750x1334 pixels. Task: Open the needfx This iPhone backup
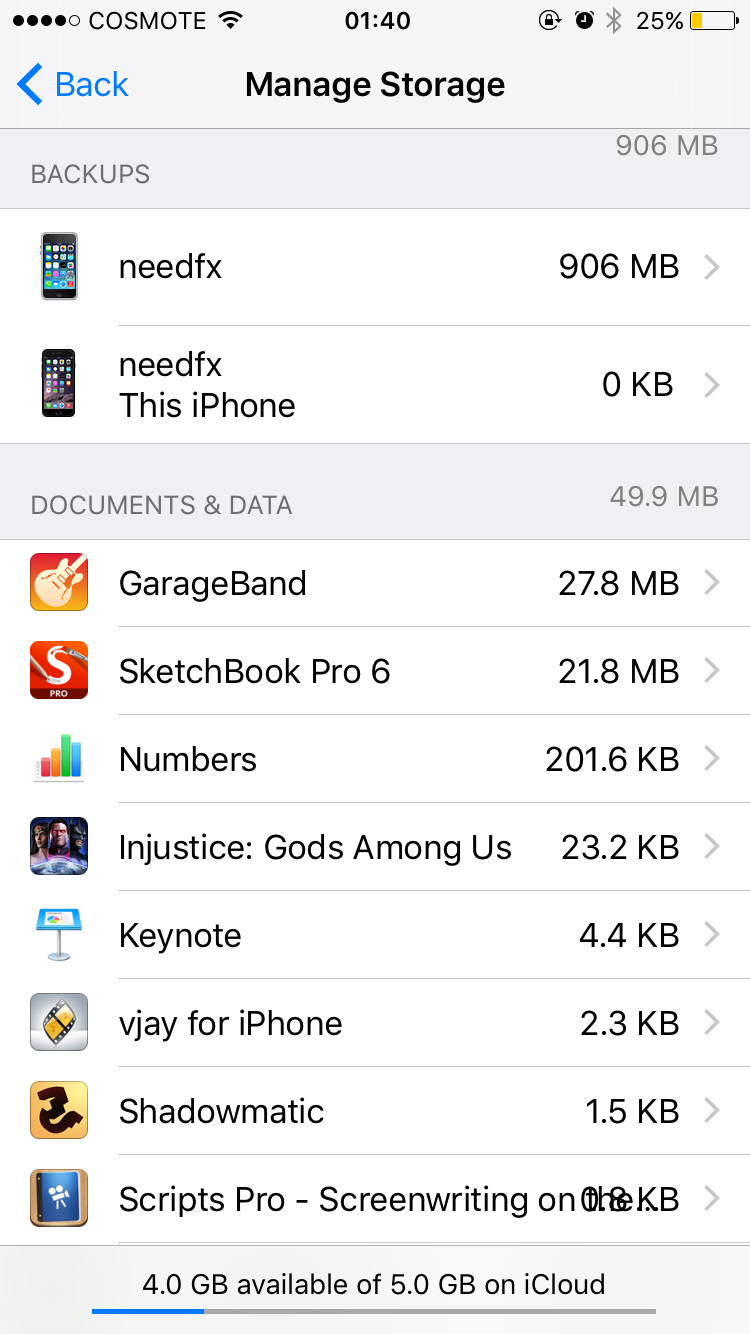click(375, 385)
